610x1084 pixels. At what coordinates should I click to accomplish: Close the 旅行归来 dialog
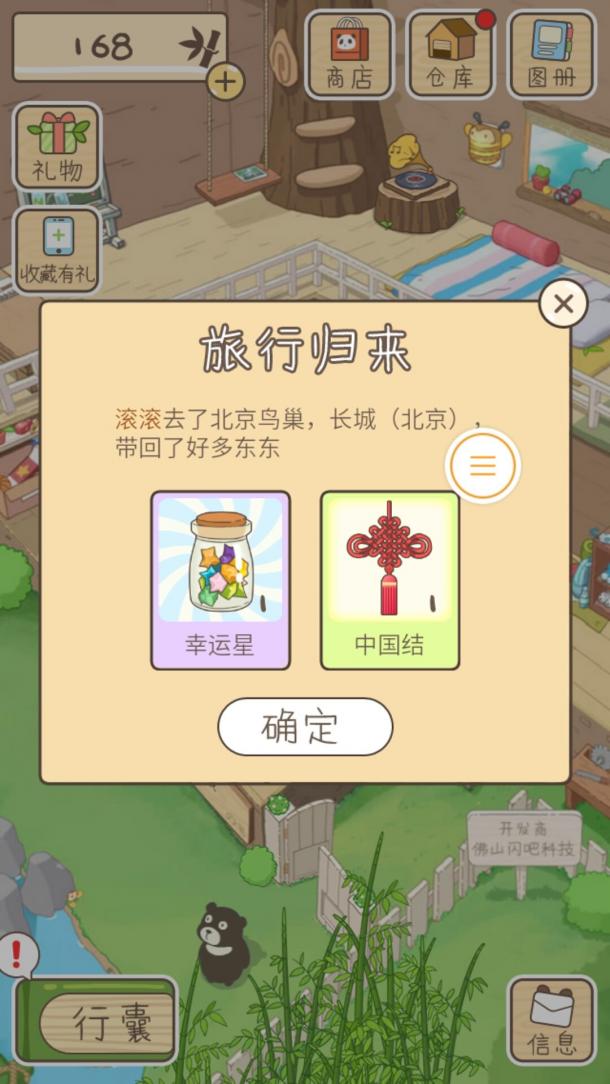tap(564, 303)
